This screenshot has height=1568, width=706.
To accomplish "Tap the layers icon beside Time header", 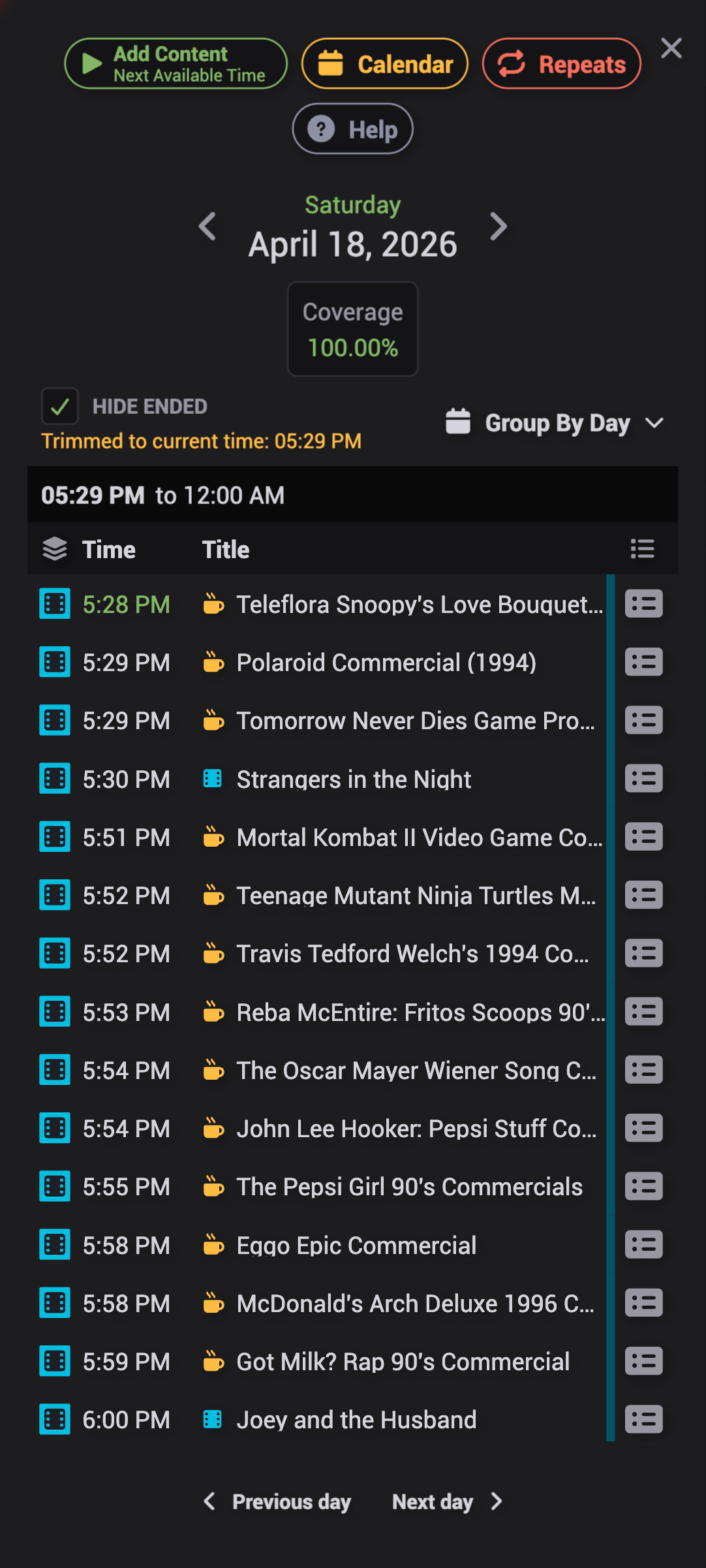I will [x=55, y=549].
